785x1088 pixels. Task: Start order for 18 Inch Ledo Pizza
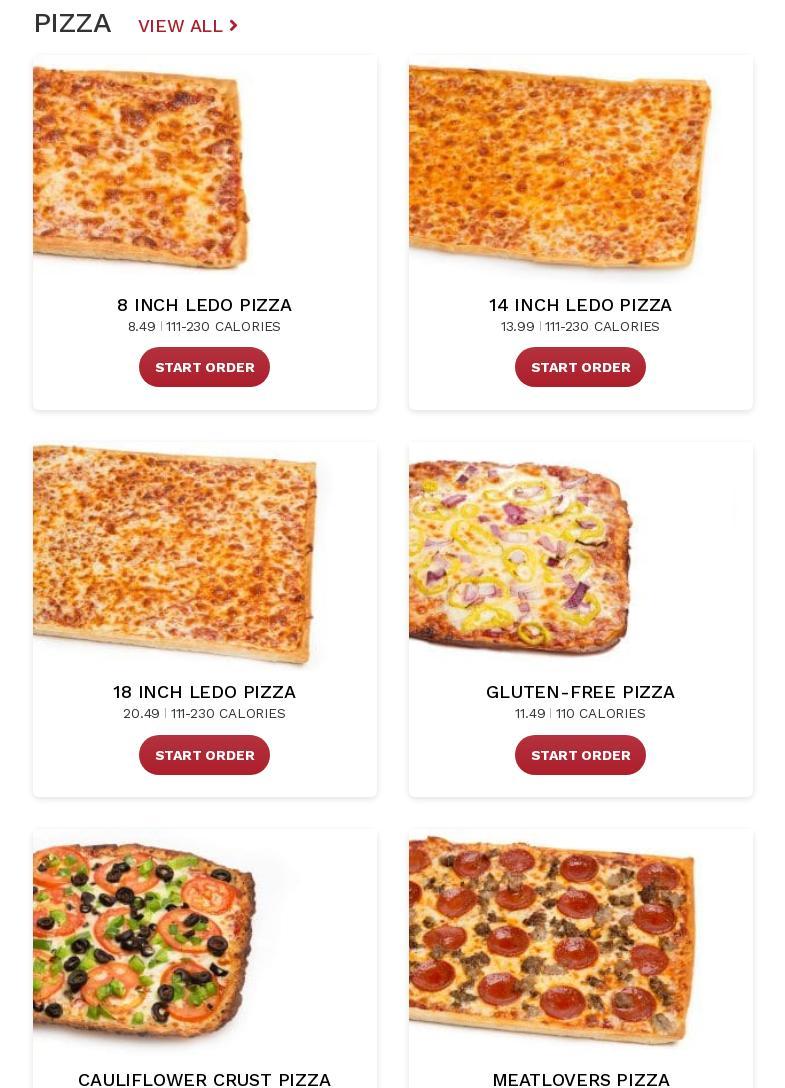(204, 755)
